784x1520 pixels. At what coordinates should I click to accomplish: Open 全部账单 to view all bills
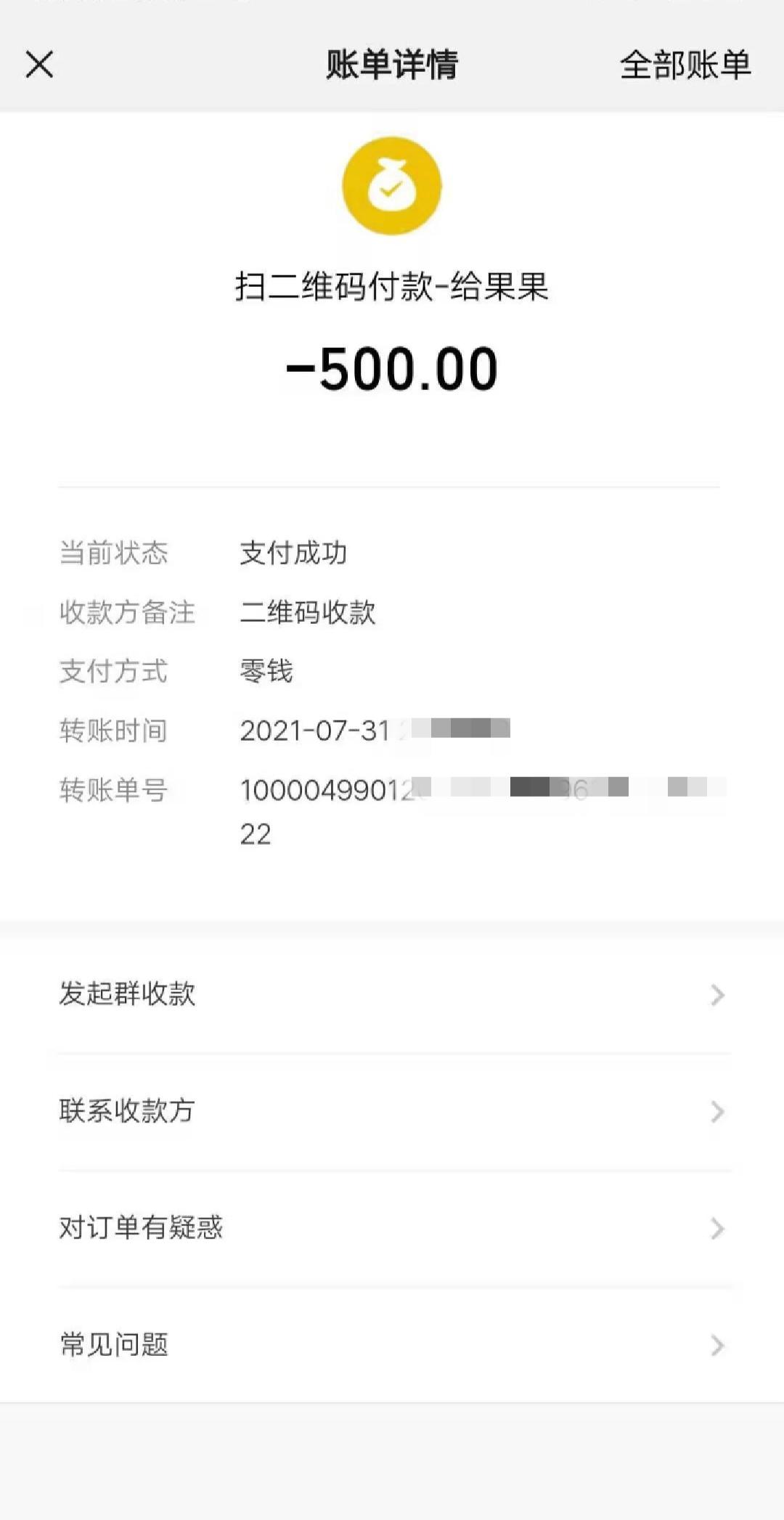[685, 65]
